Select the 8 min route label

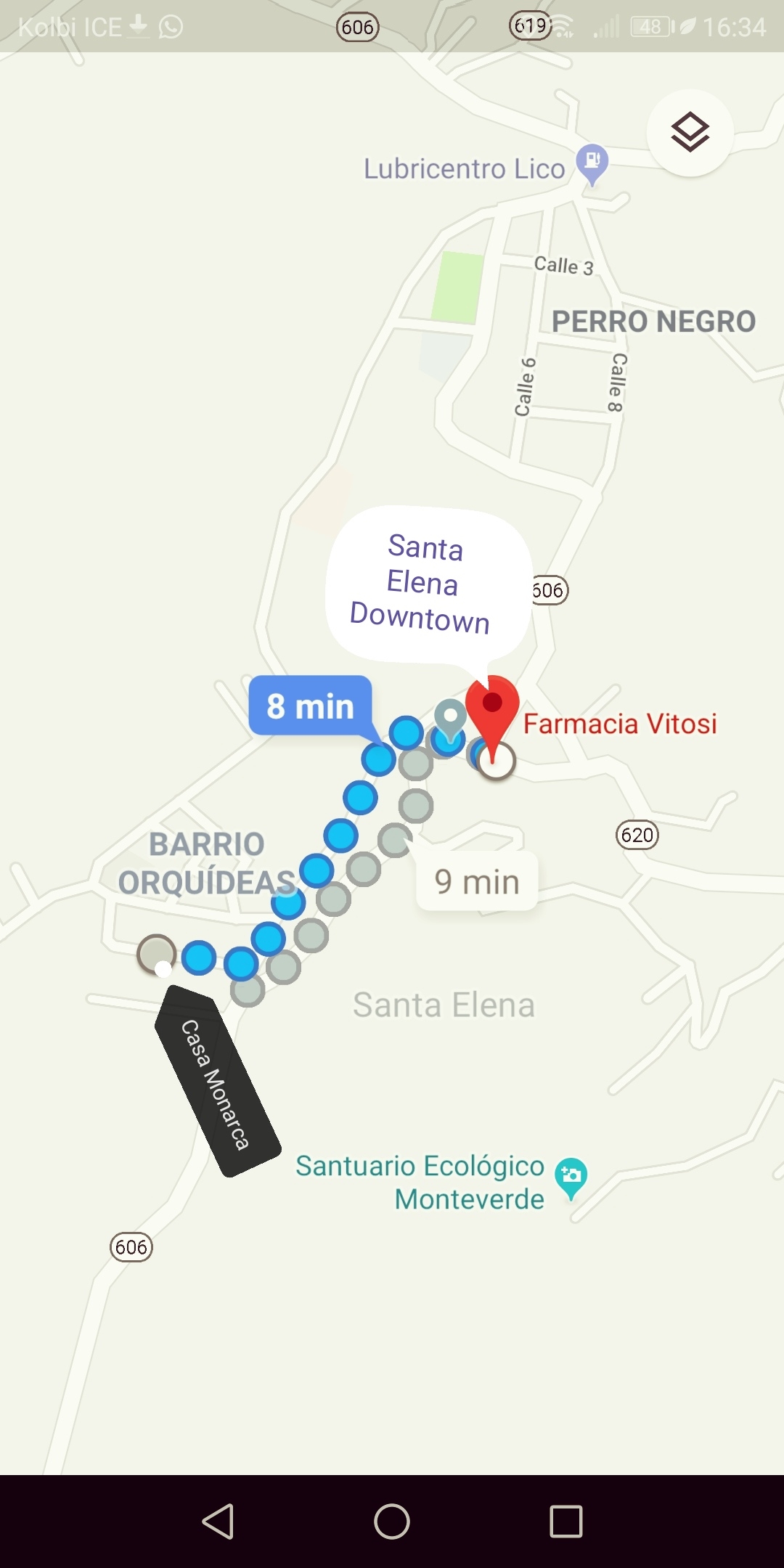[x=311, y=706]
